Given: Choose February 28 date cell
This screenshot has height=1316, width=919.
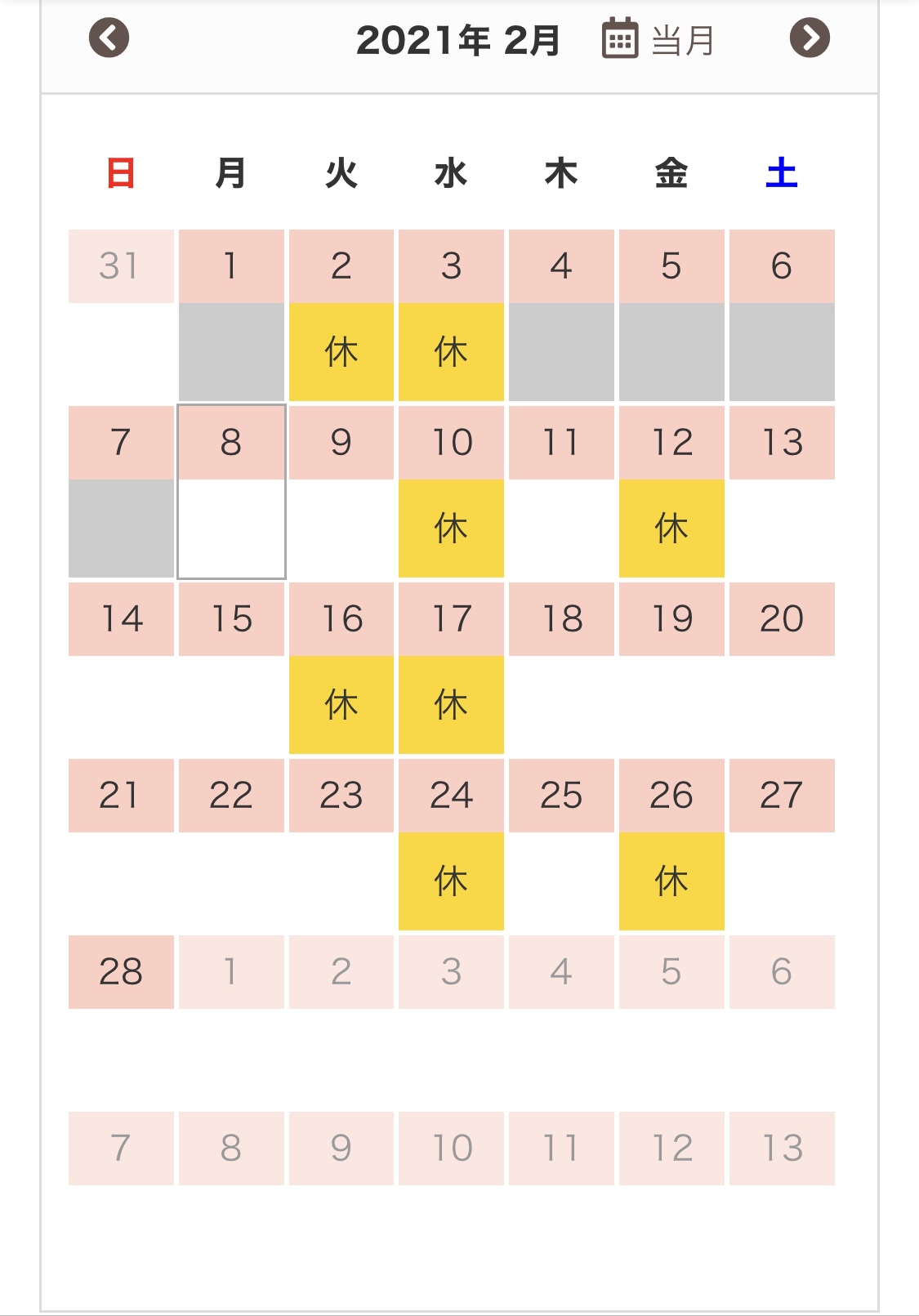Looking at the screenshot, I should pyautogui.click(x=121, y=972).
